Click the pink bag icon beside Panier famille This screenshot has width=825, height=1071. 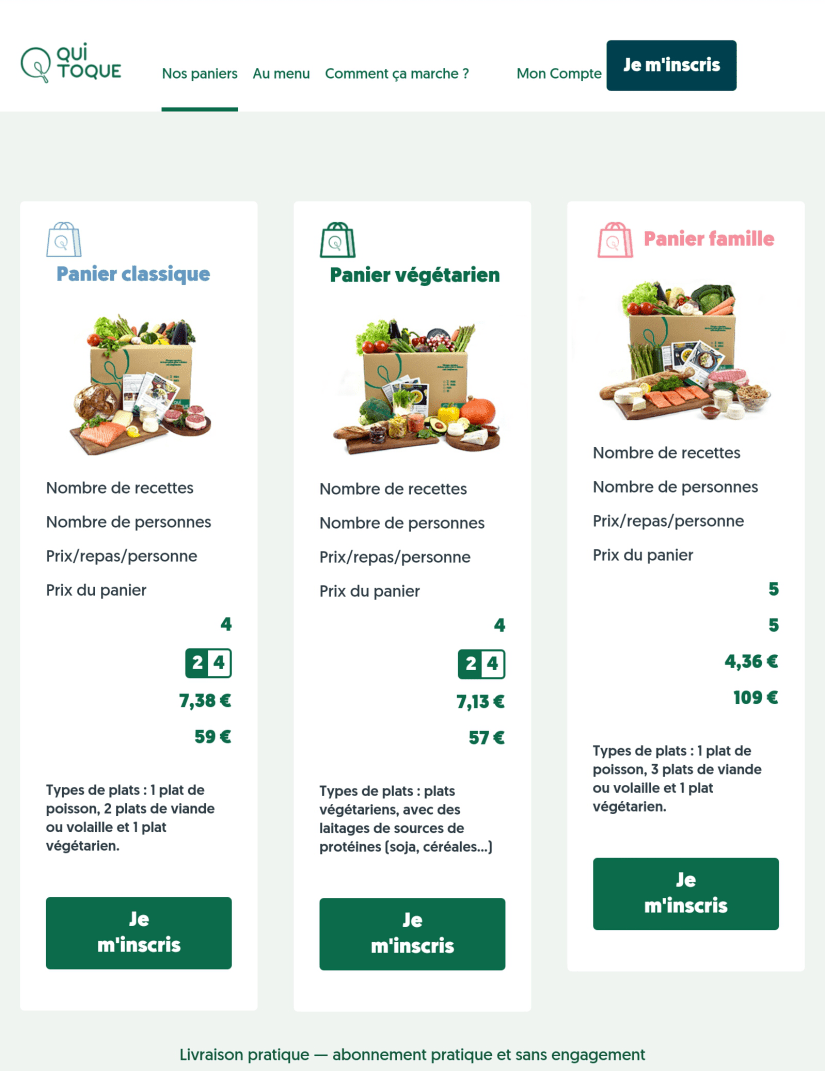(x=617, y=240)
